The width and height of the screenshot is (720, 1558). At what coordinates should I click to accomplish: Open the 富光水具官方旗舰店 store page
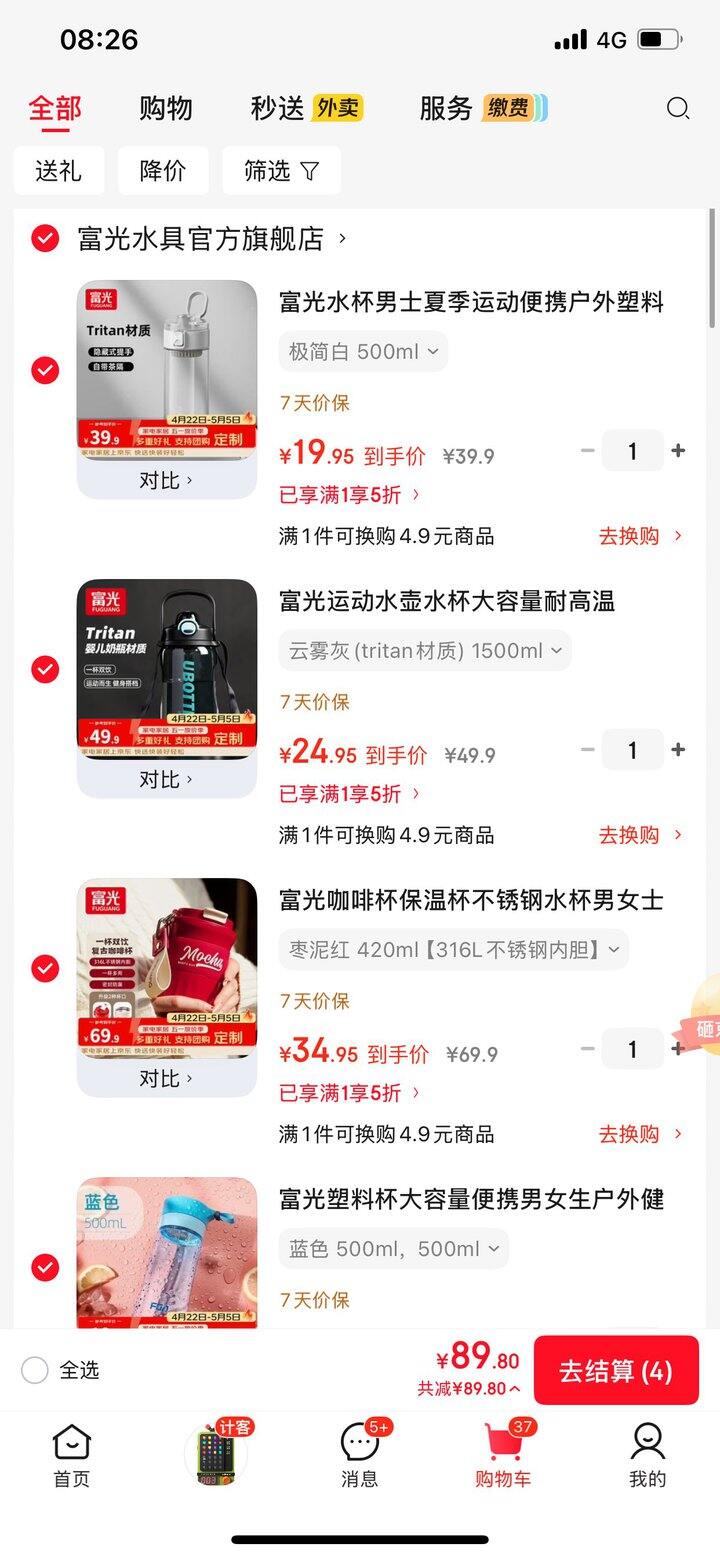[x=202, y=239]
